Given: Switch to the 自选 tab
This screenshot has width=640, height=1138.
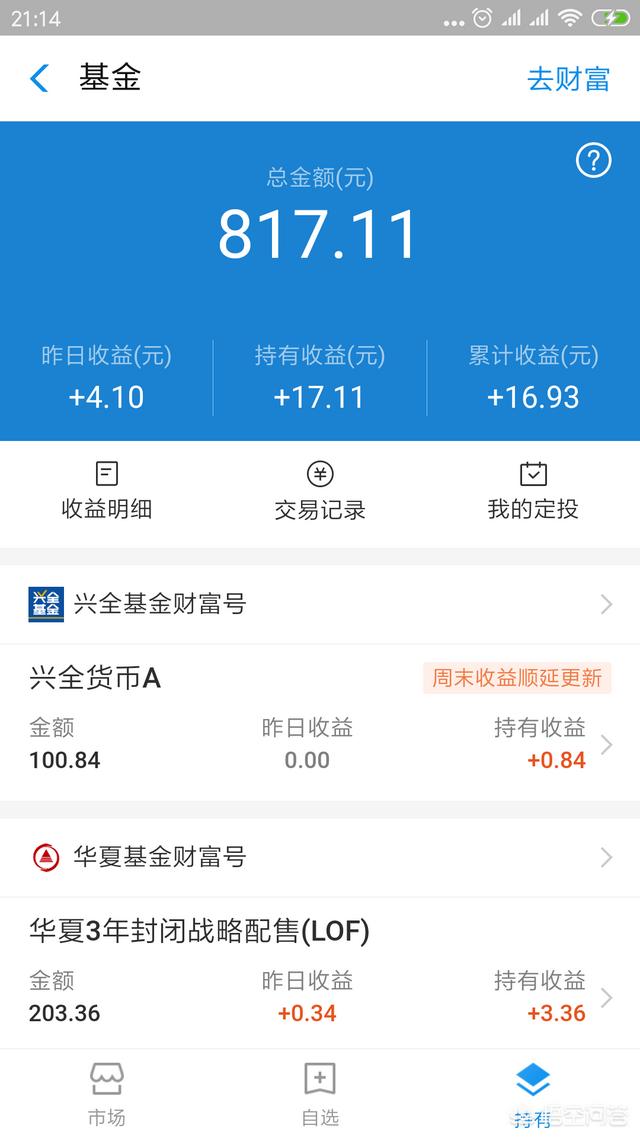Looking at the screenshot, I should [320, 1094].
